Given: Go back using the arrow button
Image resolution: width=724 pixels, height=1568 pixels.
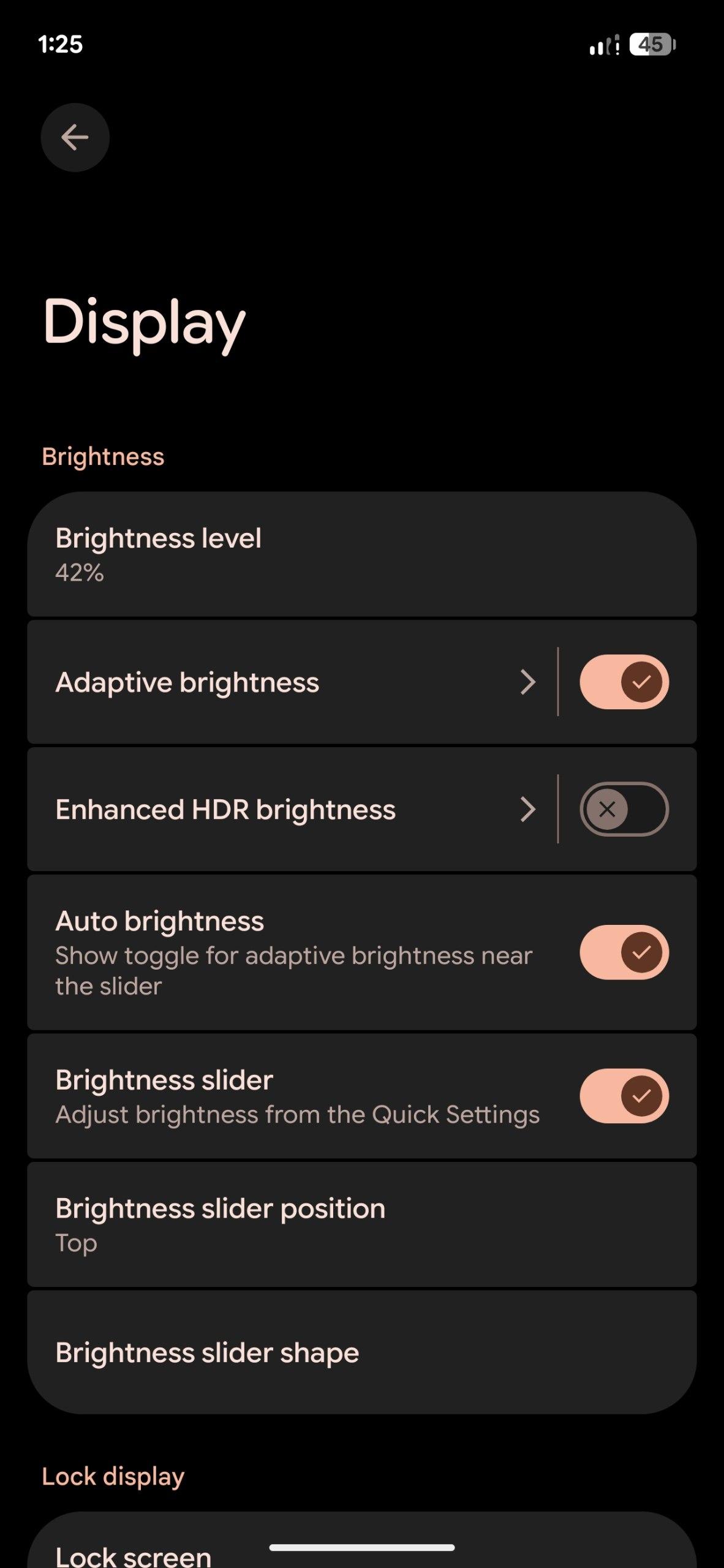Looking at the screenshot, I should (75, 137).
